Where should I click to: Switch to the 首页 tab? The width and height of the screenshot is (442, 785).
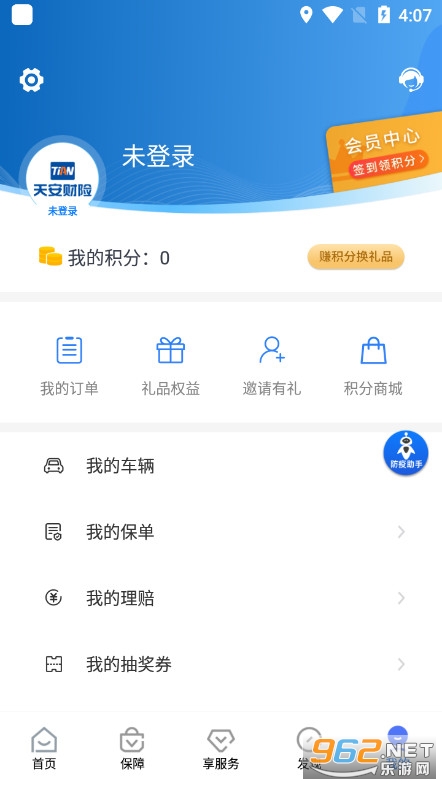pos(44,748)
